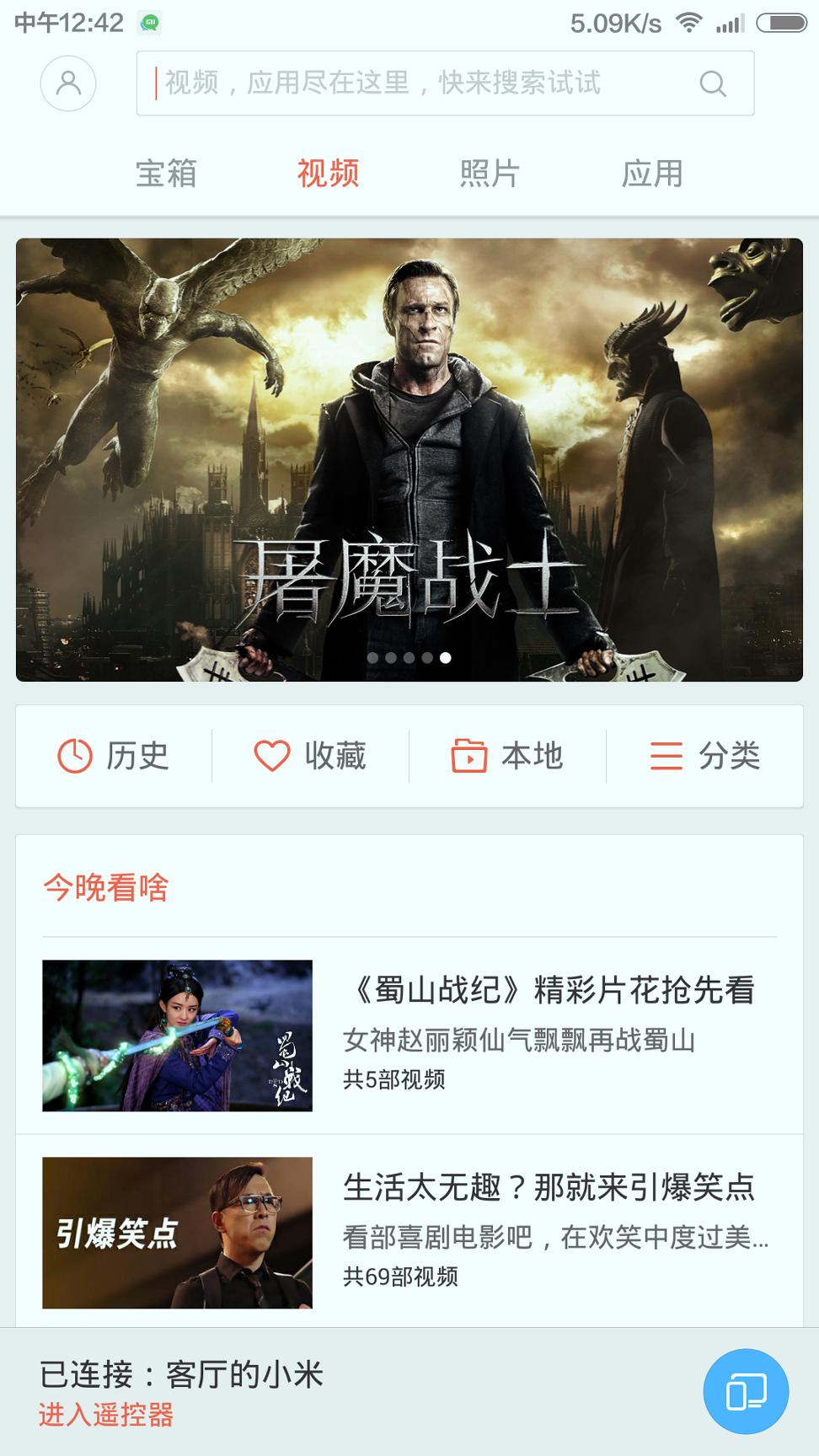The width and height of the screenshot is (819, 1456).
Task: Open the 历史 (History) panel
Action: coord(114,756)
